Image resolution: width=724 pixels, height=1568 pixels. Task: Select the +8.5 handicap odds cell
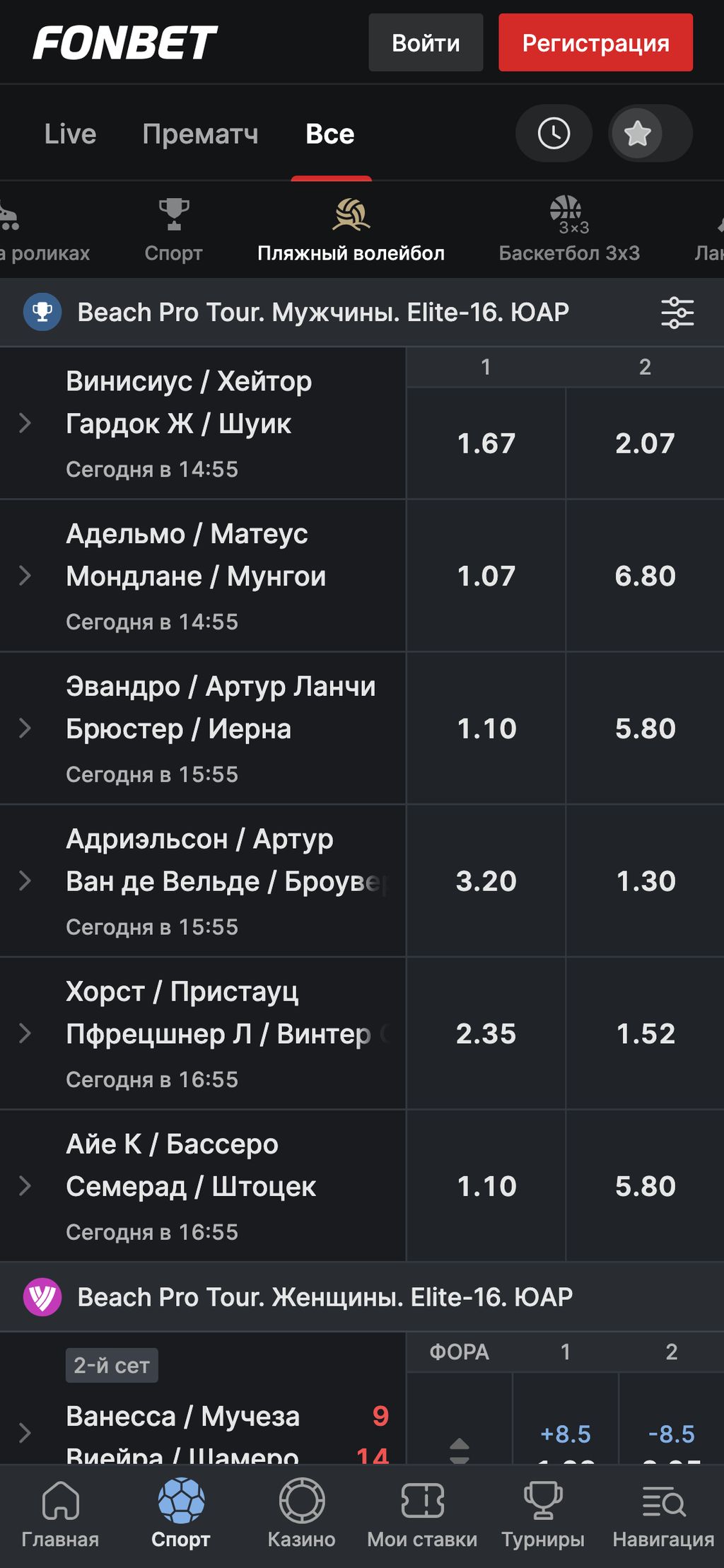pyautogui.click(x=567, y=1434)
